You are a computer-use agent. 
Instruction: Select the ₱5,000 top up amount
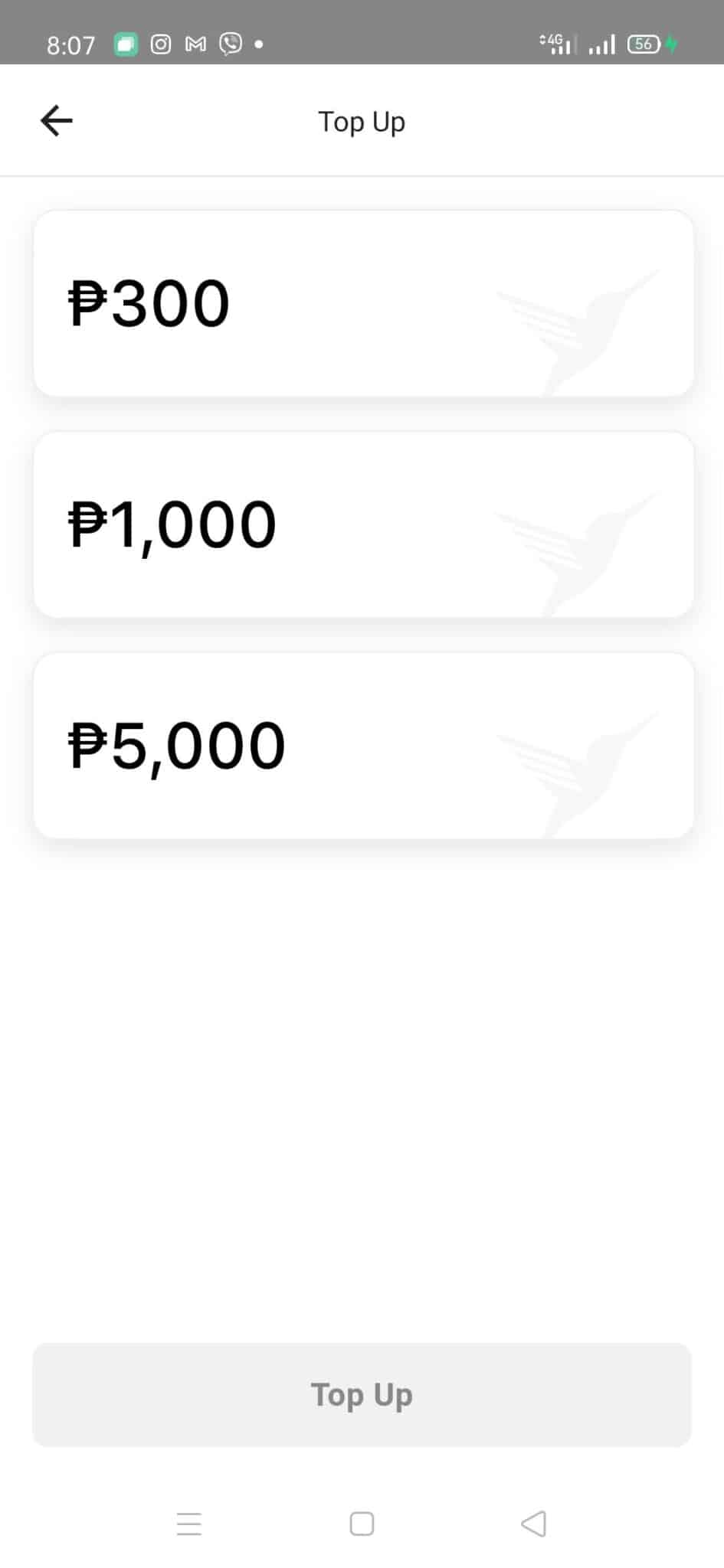(362, 743)
